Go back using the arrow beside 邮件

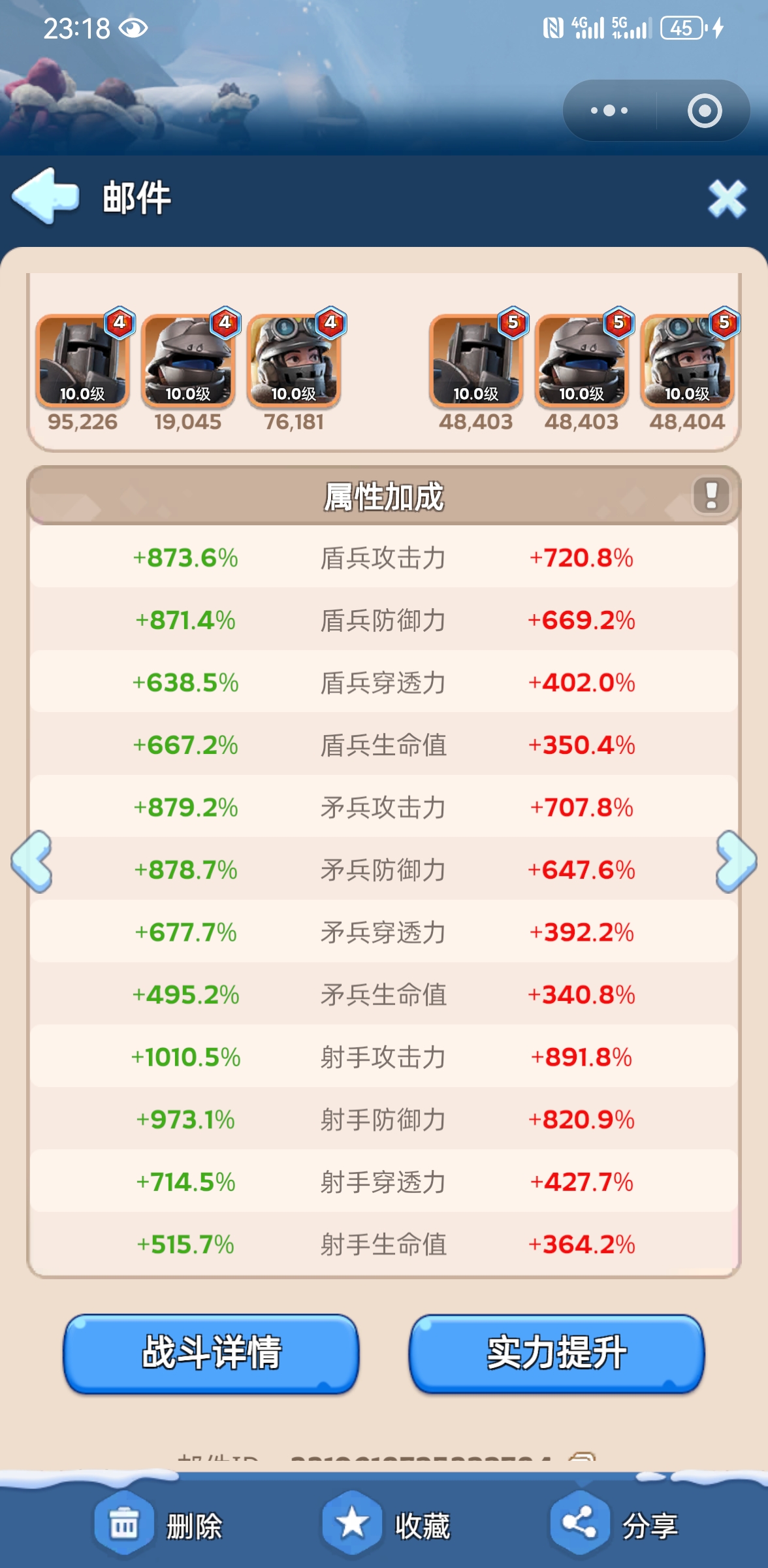tap(46, 196)
